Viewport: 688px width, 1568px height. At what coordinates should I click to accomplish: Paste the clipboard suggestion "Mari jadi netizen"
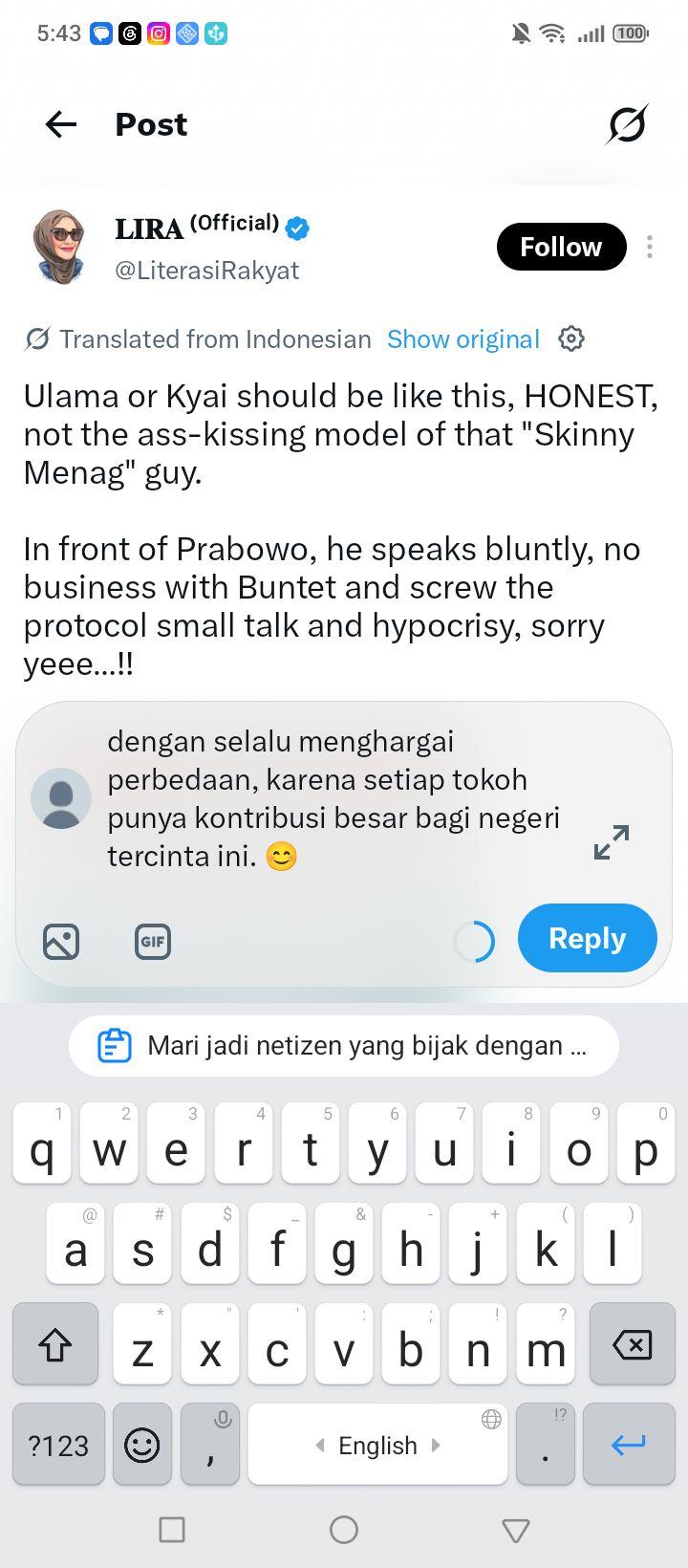[344, 1046]
